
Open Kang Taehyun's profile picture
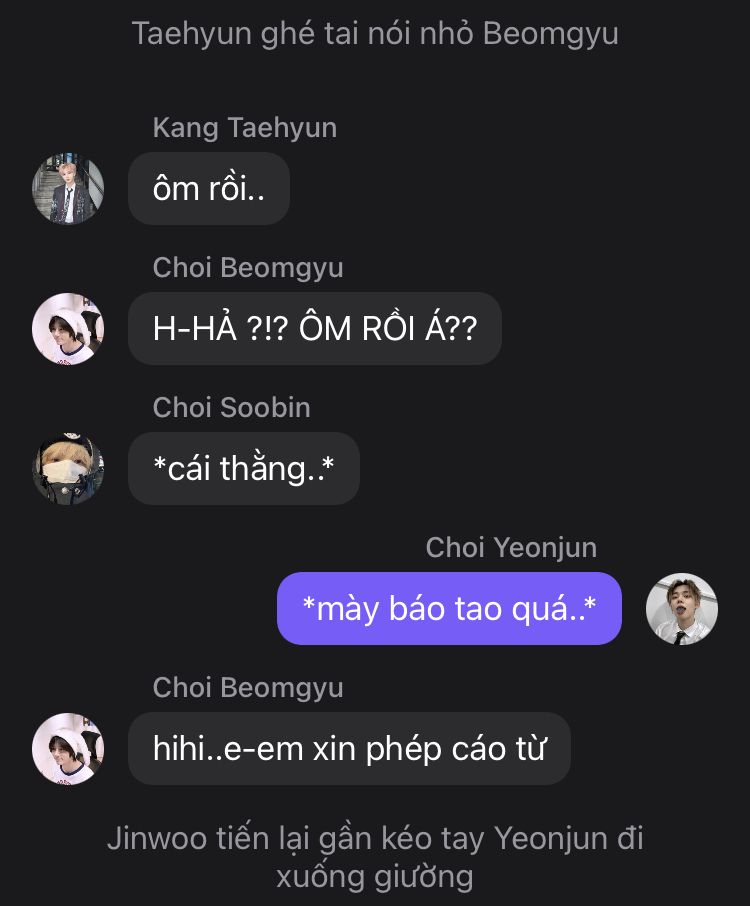coord(68,189)
